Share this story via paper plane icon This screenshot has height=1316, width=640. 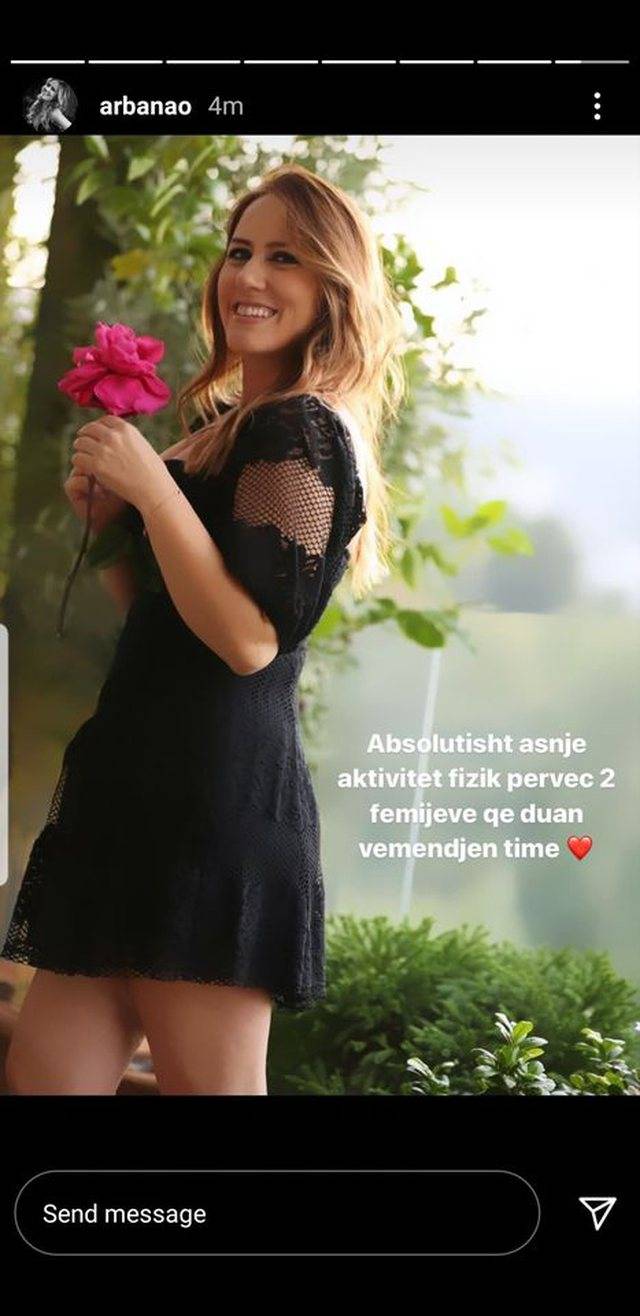[x=597, y=1213]
